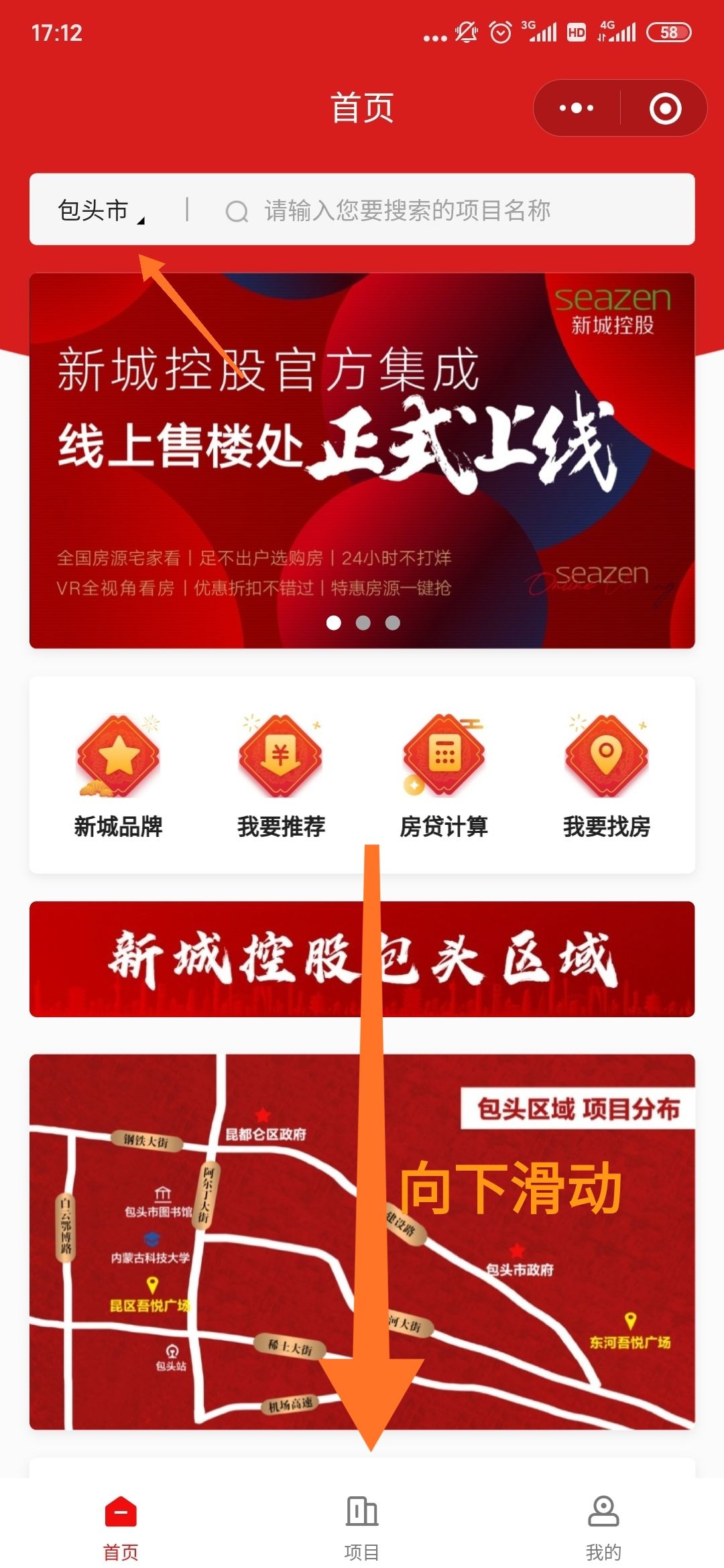Image resolution: width=724 pixels, height=1568 pixels.
Task: Open the 包头市 city dropdown
Action: click(101, 210)
